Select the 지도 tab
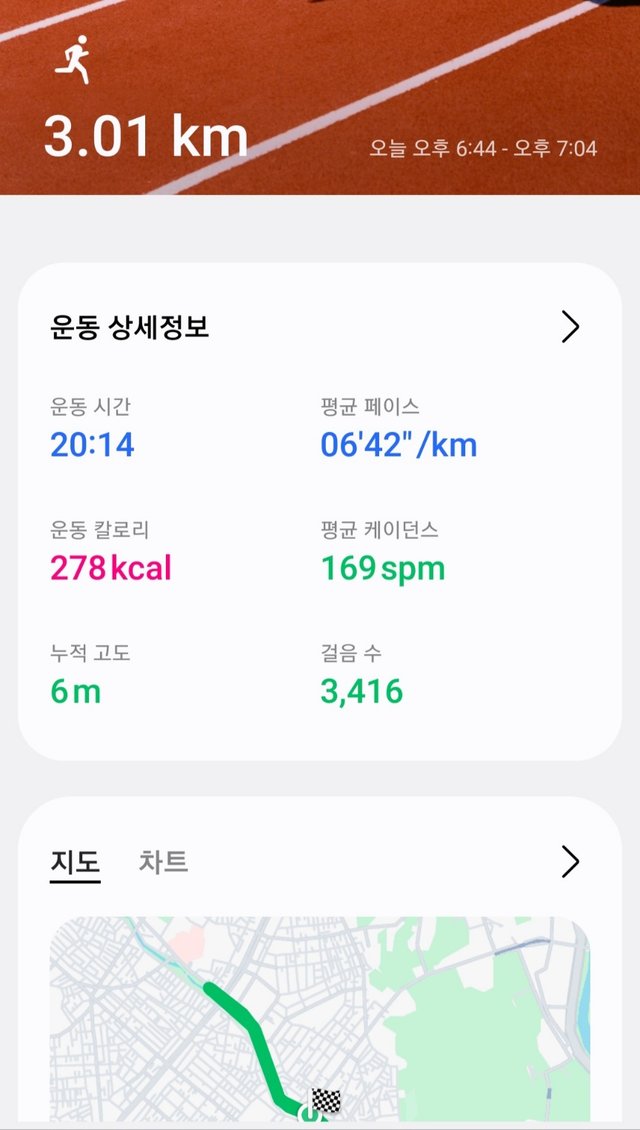This screenshot has height=1130, width=640. pyautogui.click(x=75, y=862)
